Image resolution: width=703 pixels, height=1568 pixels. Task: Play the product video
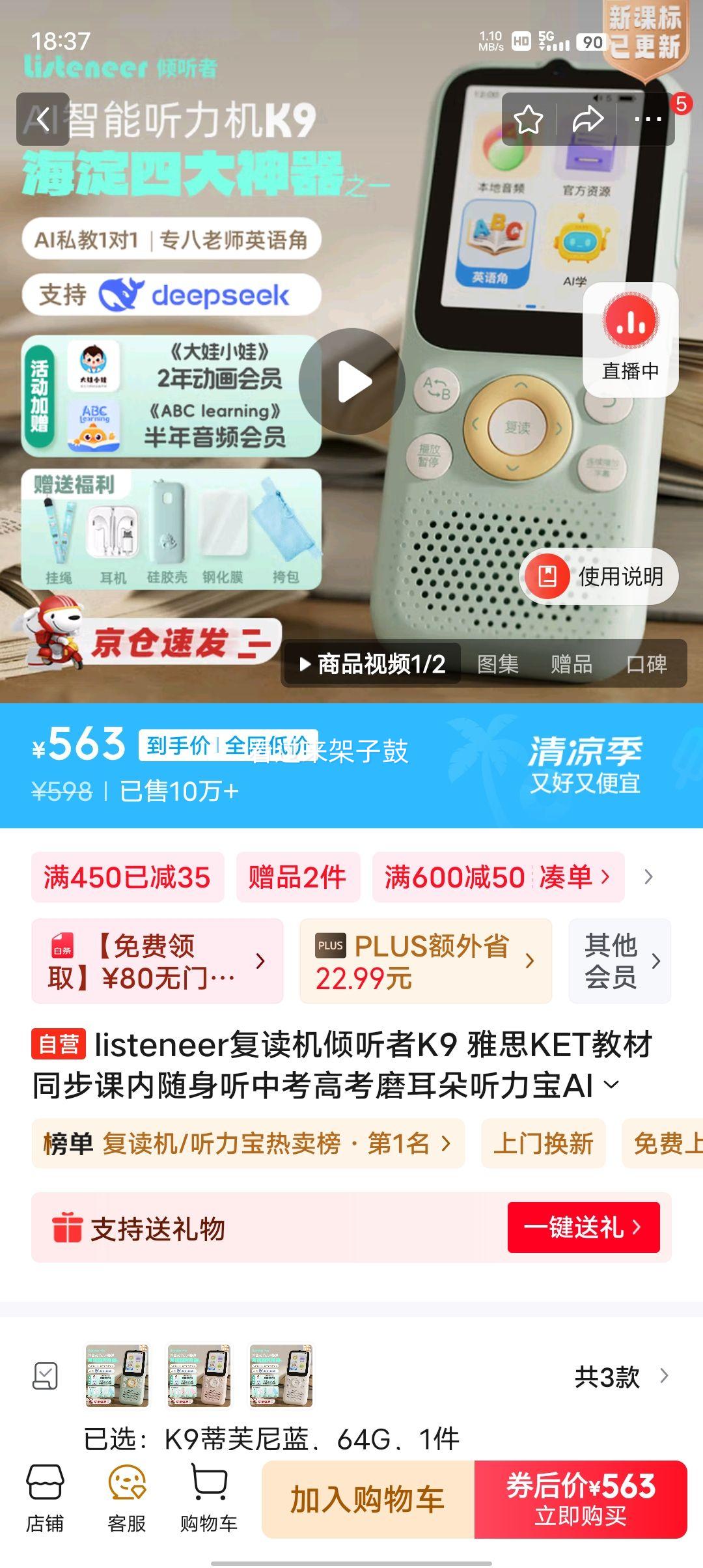tap(352, 382)
